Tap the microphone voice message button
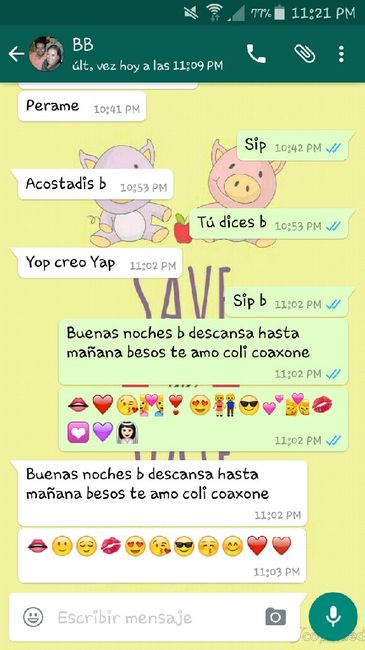The width and height of the screenshot is (365, 650). click(x=333, y=616)
